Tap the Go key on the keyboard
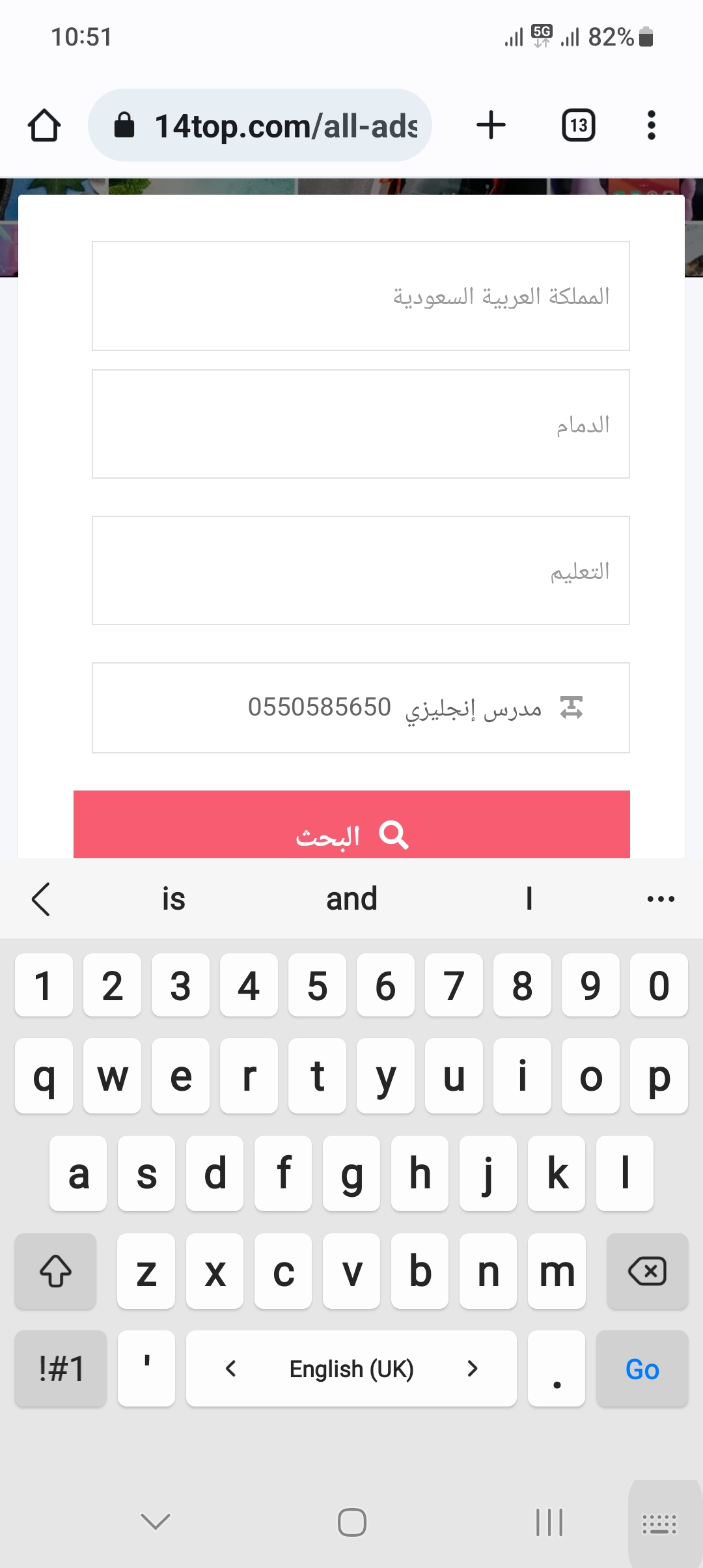Screen dimensions: 703x1568 click(x=642, y=1369)
